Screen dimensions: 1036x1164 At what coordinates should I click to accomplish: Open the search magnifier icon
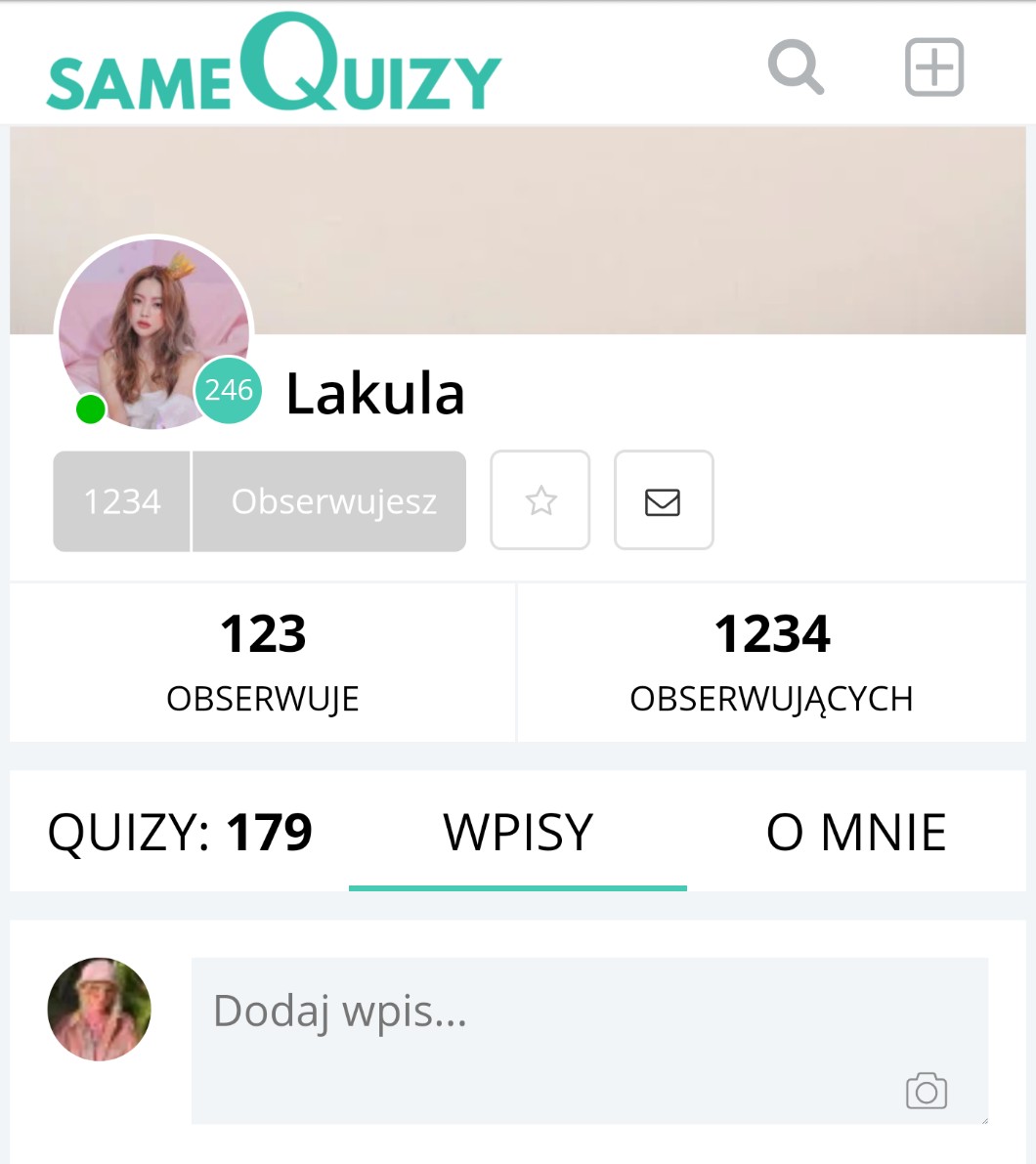click(x=796, y=68)
